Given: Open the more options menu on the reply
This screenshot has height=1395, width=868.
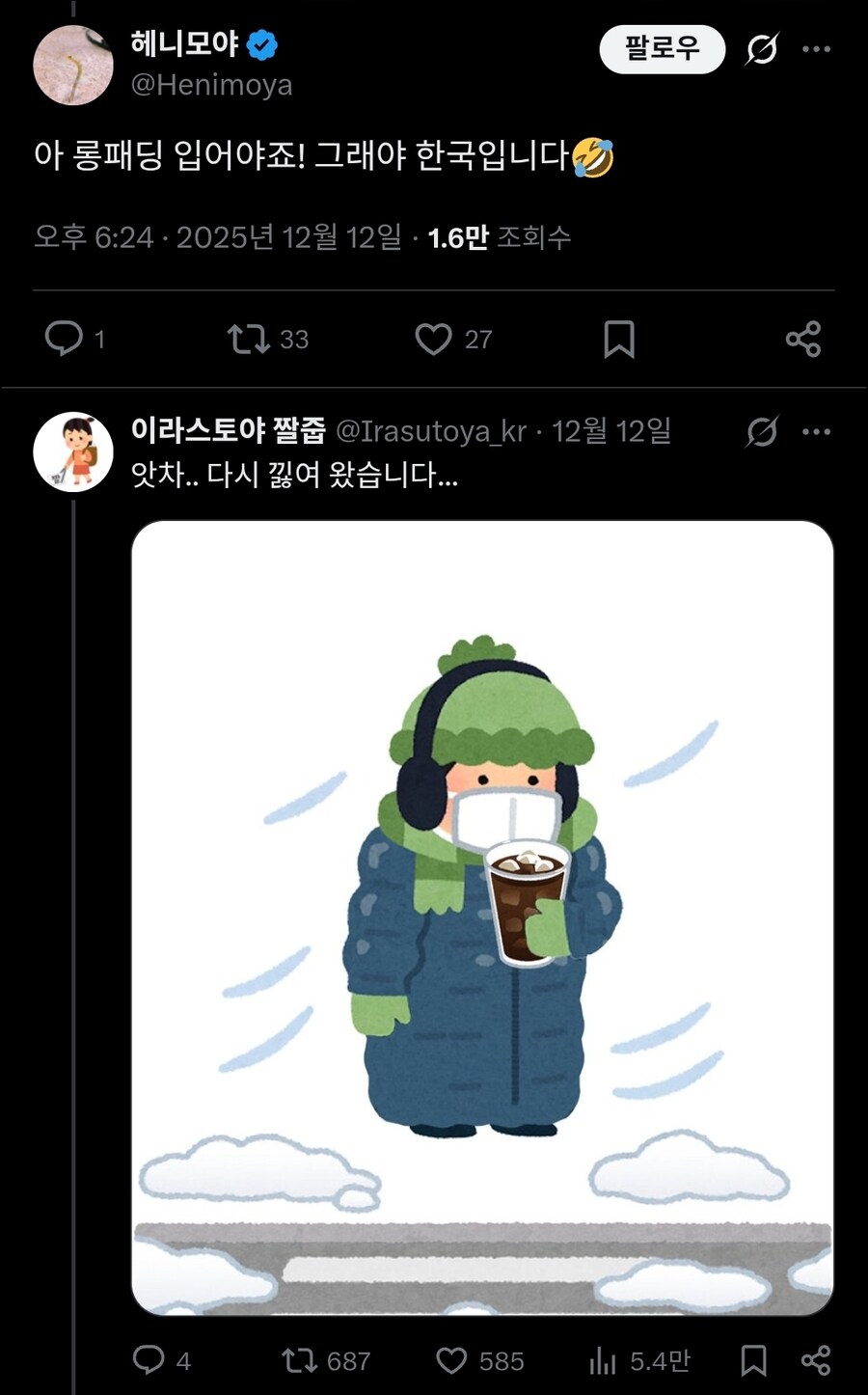Looking at the screenshot, I should coord(818,432).
